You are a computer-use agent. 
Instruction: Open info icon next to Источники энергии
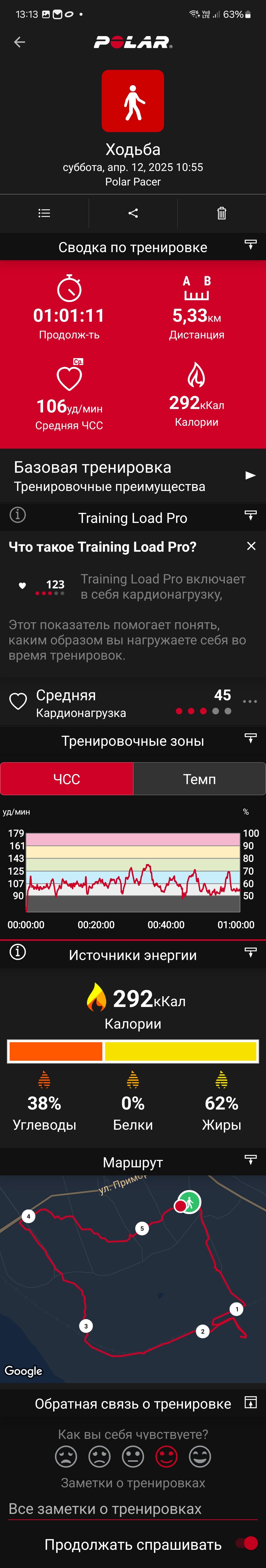(x=18, y=952)
